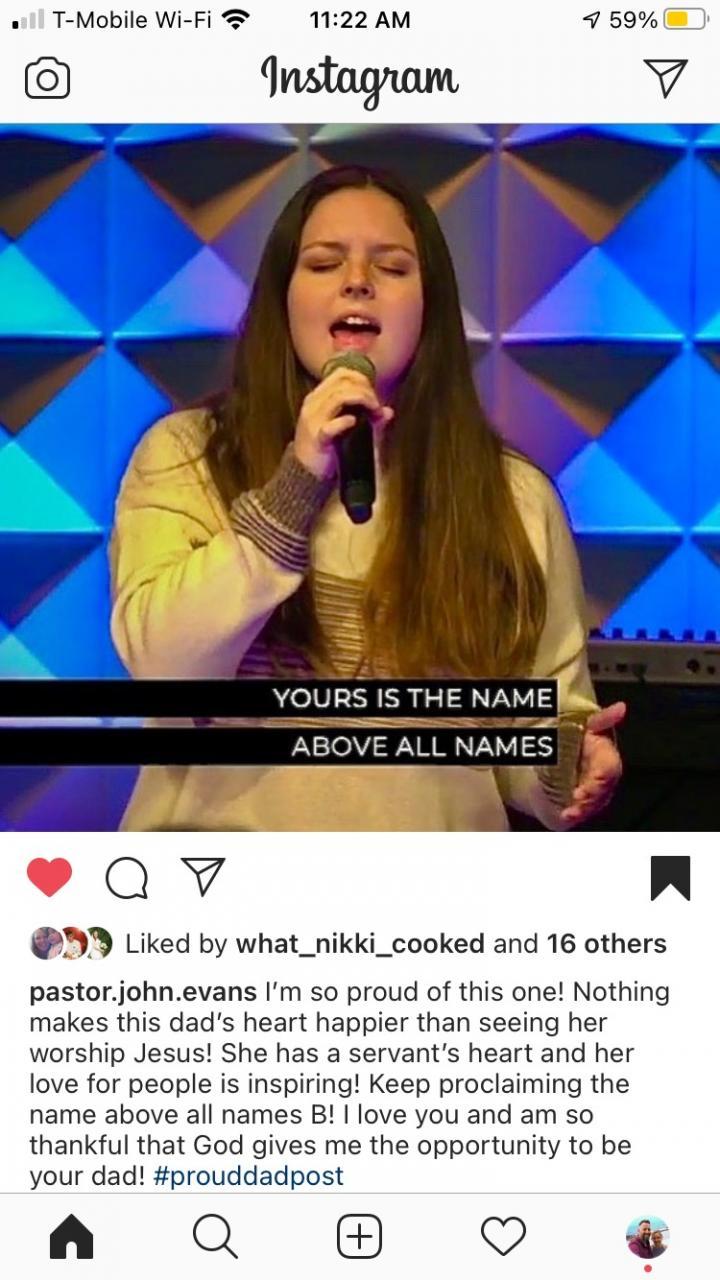Open direct messages paper plane icon

(665, 78)
